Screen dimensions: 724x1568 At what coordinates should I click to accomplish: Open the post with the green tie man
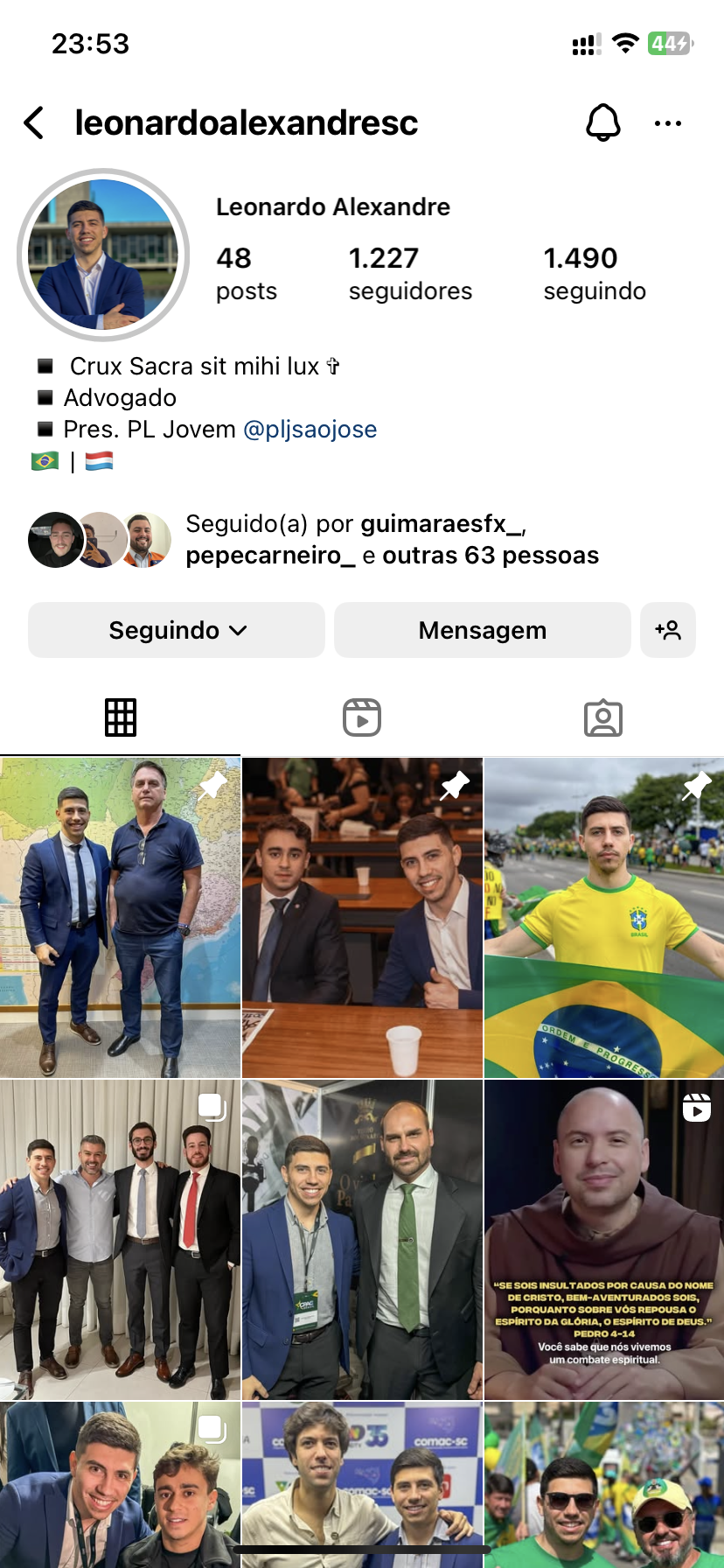(362, 1239)
